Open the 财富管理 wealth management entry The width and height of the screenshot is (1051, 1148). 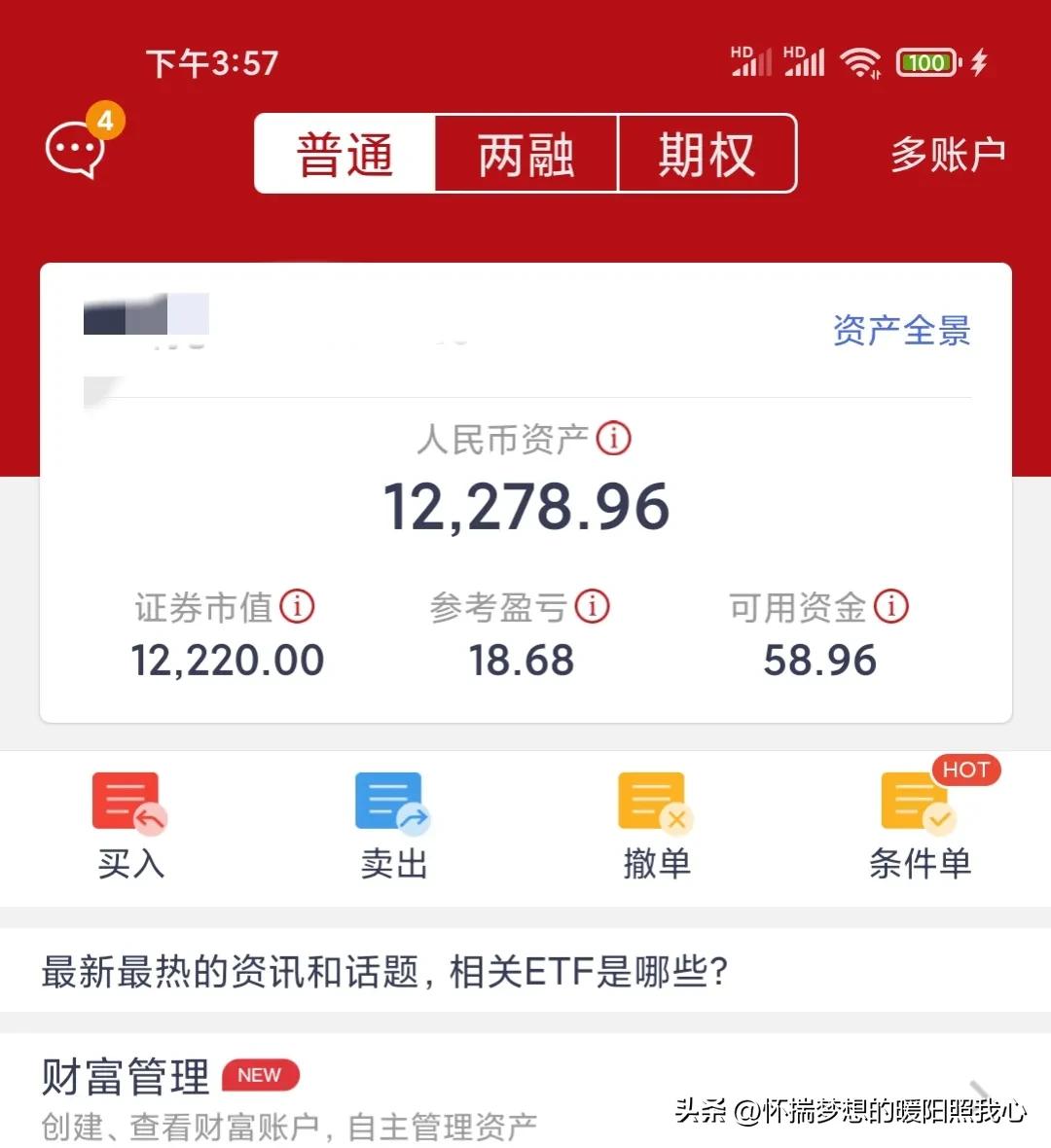coord(124,1075)
